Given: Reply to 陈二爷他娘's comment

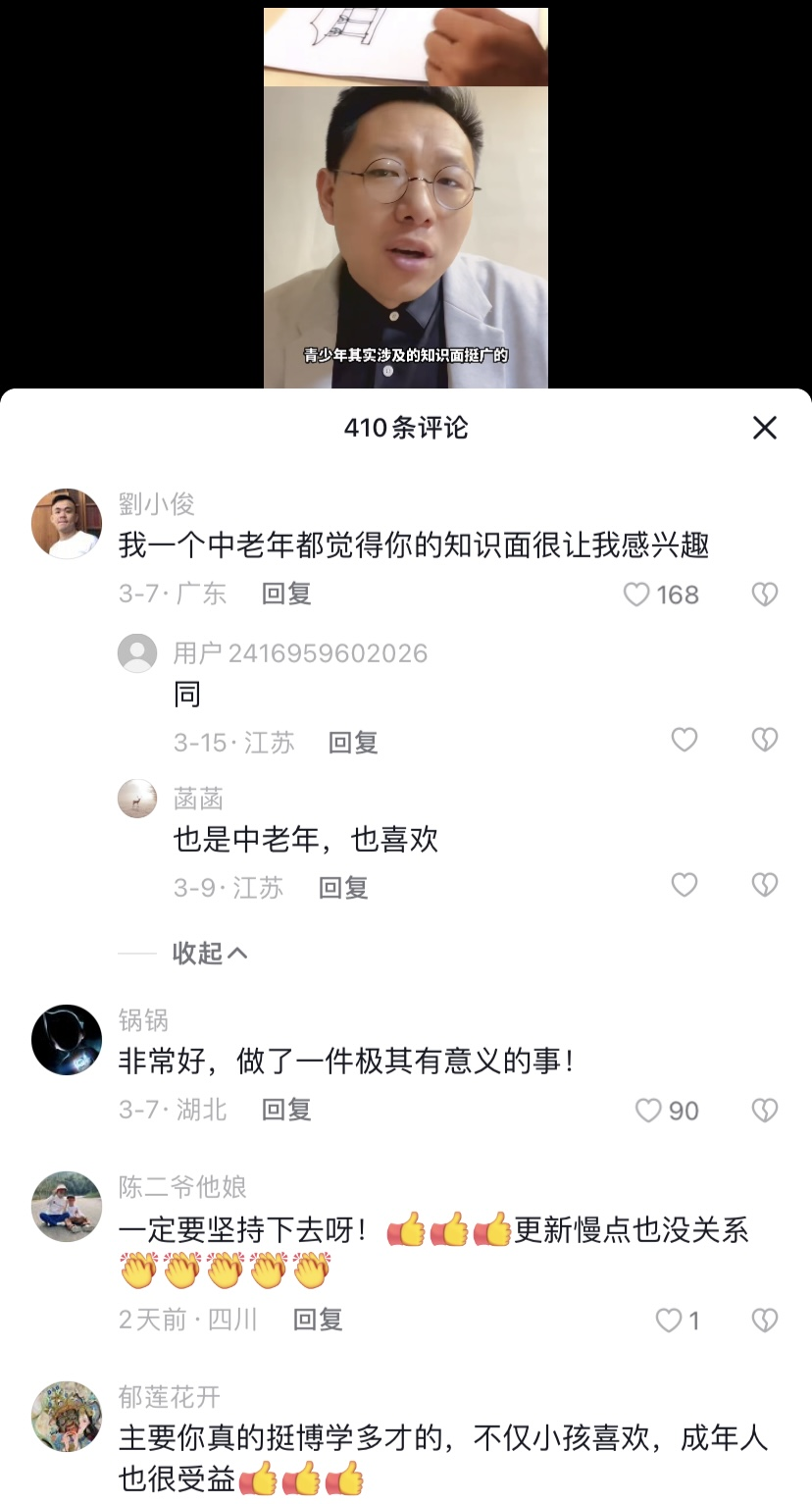Looking at the screenshot, I should [318, 1320].
